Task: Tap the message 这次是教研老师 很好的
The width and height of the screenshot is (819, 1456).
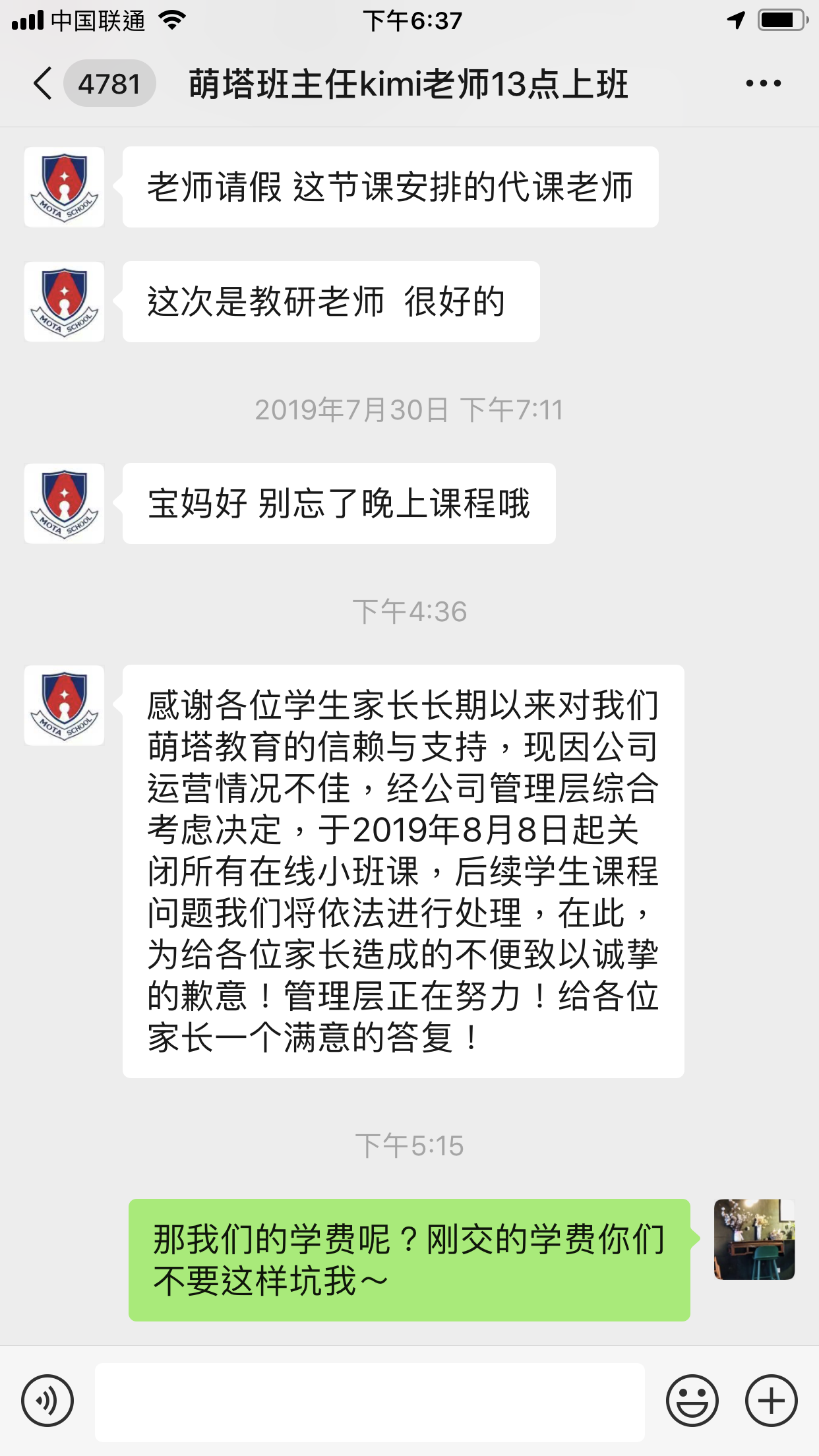Action: point(330,300)
